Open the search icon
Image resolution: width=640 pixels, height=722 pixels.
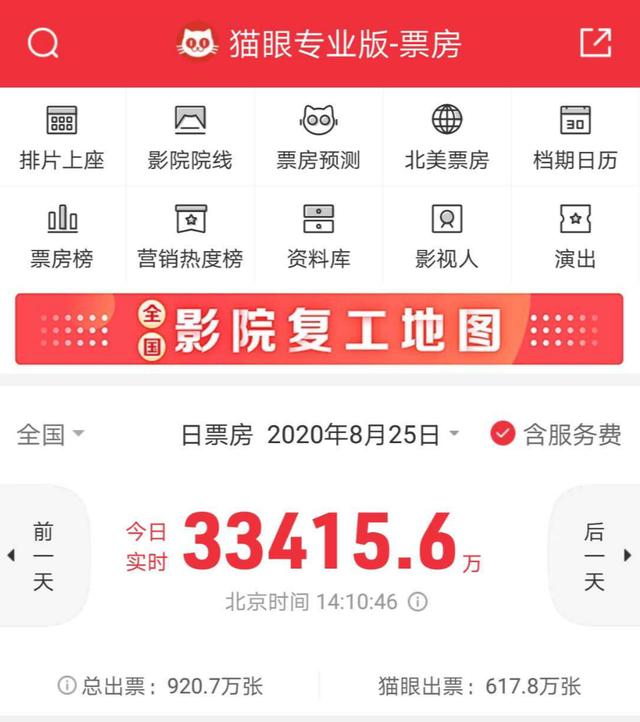pyautogui.click(x=43, y=43)
